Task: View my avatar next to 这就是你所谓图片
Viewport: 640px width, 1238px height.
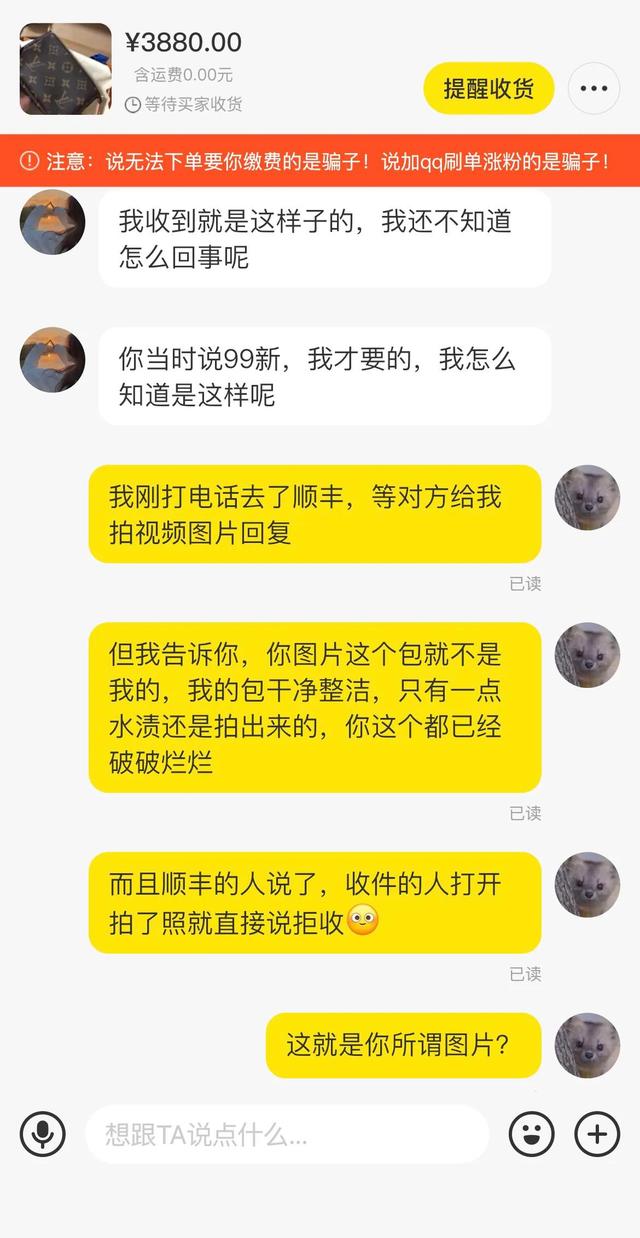Action: [587, 1045]
